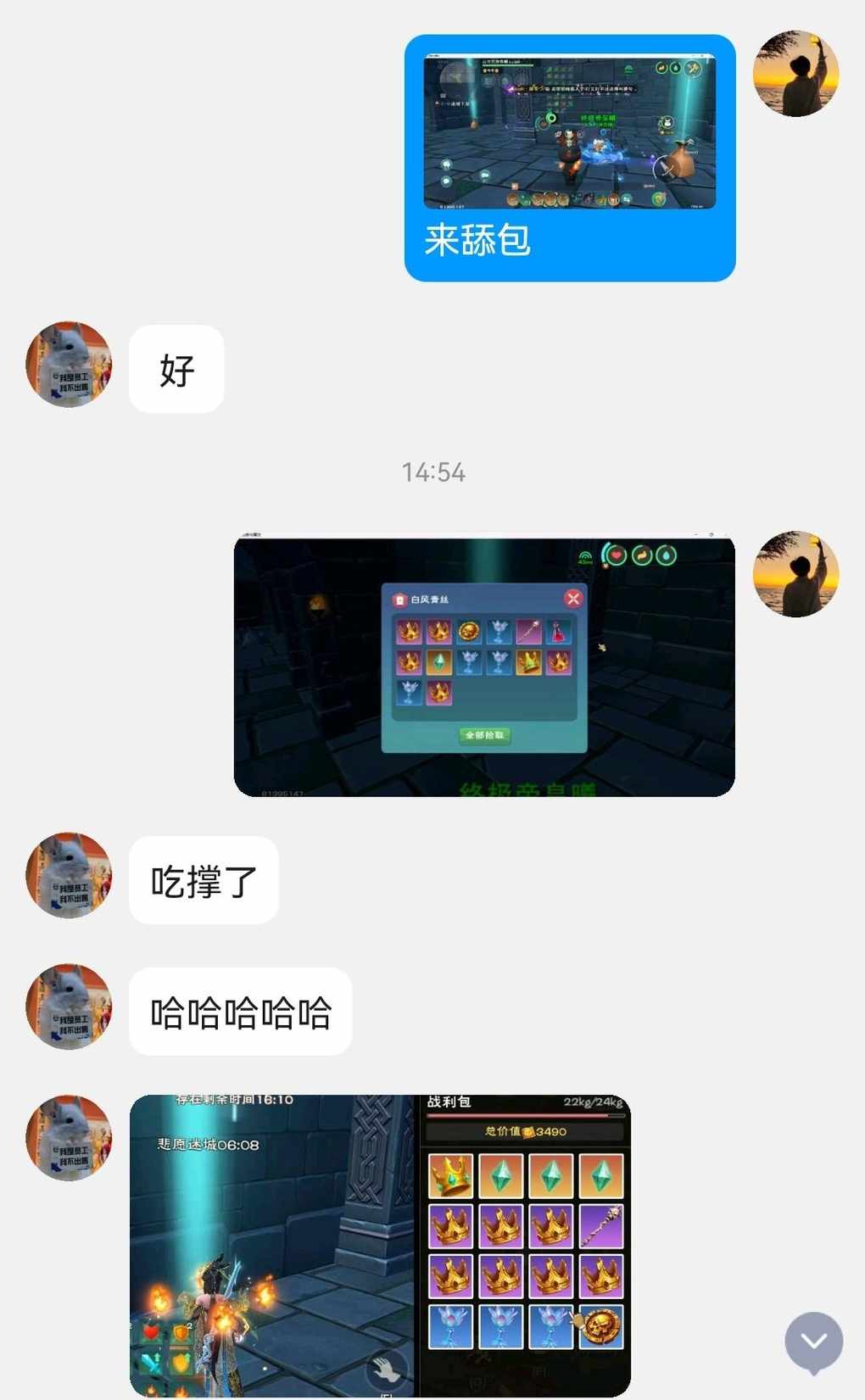The width and height of the screenshot is (865, 1400).
Task: Open sunset avatar beside the loot box image
Action: click(x=795, y=574)
